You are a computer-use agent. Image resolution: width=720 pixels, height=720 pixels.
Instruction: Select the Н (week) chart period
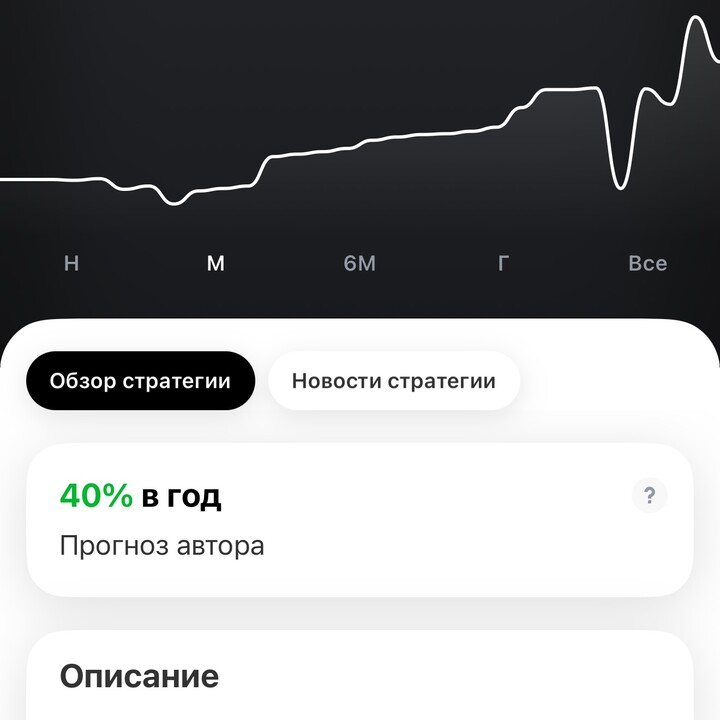(x=71, y=264)
